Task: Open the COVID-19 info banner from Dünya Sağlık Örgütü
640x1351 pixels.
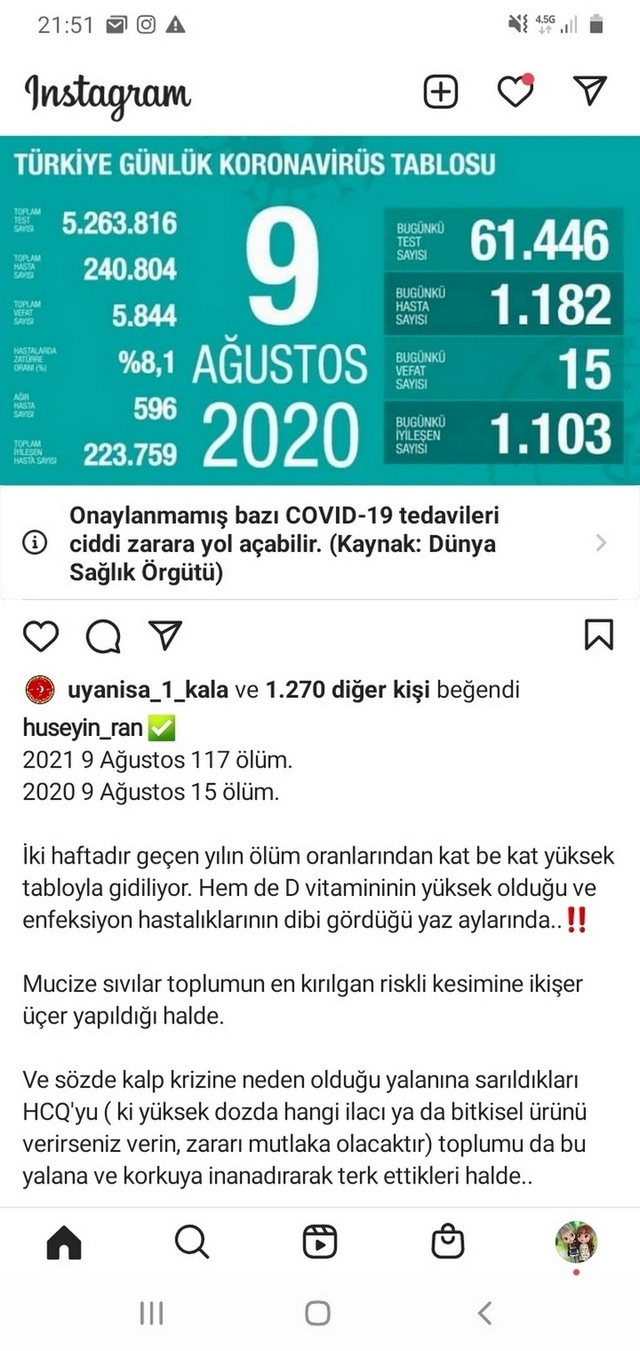Action: [x=320, y=543]
